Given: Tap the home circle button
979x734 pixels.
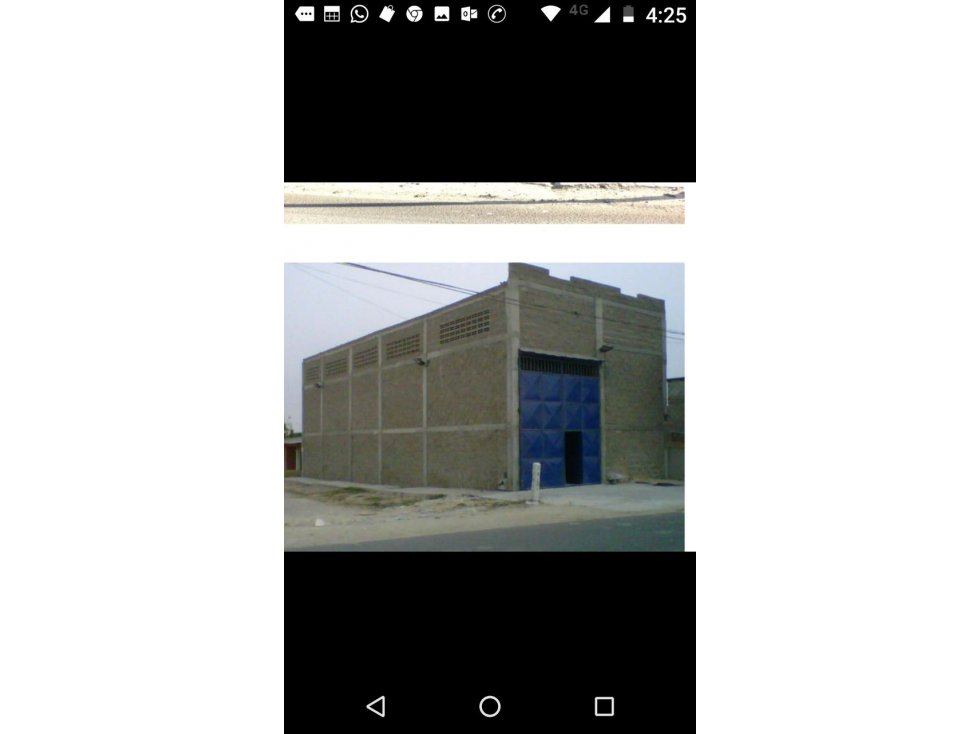Looking at the screenshot, I should [x=490, y=707].
